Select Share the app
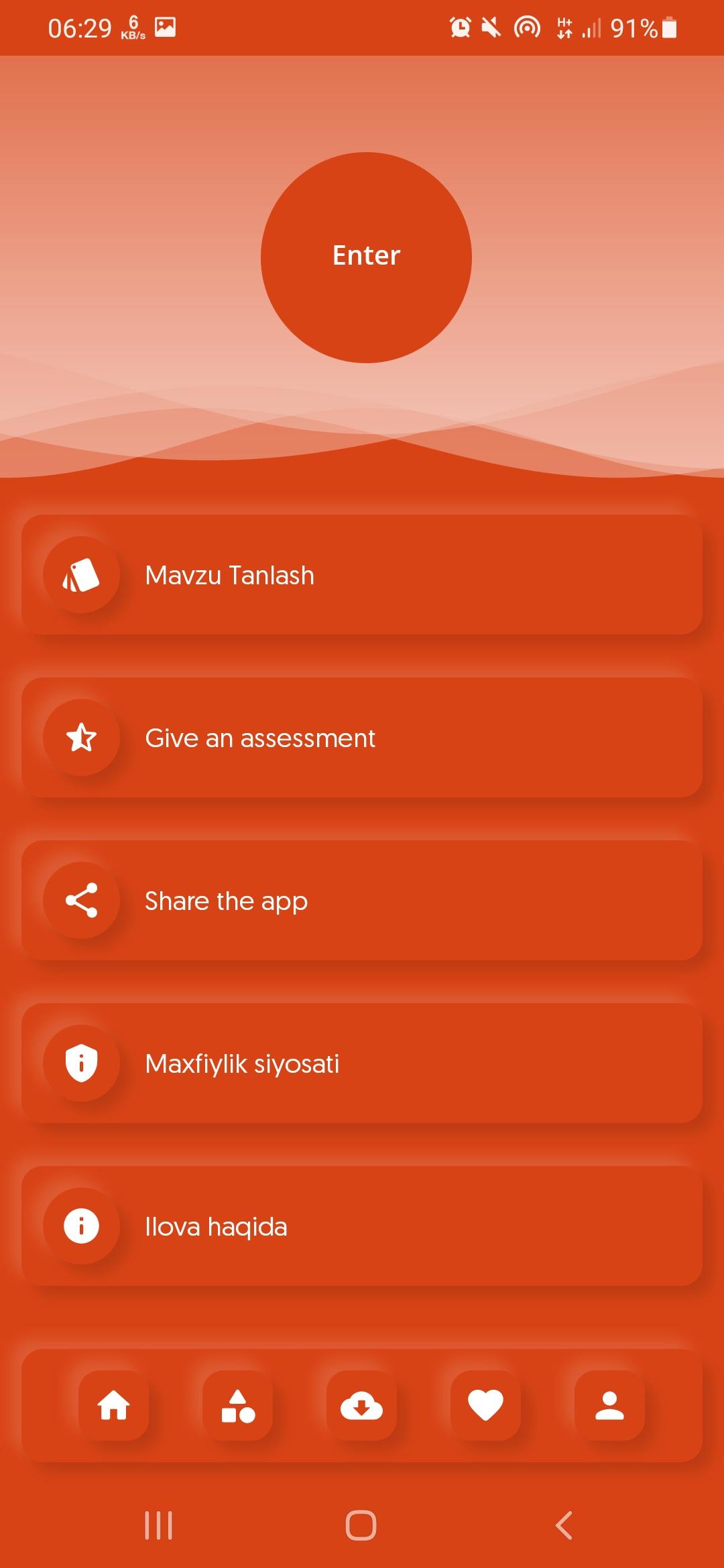The height and width of the screenshot is (1568, 724). tap(362, 901)
